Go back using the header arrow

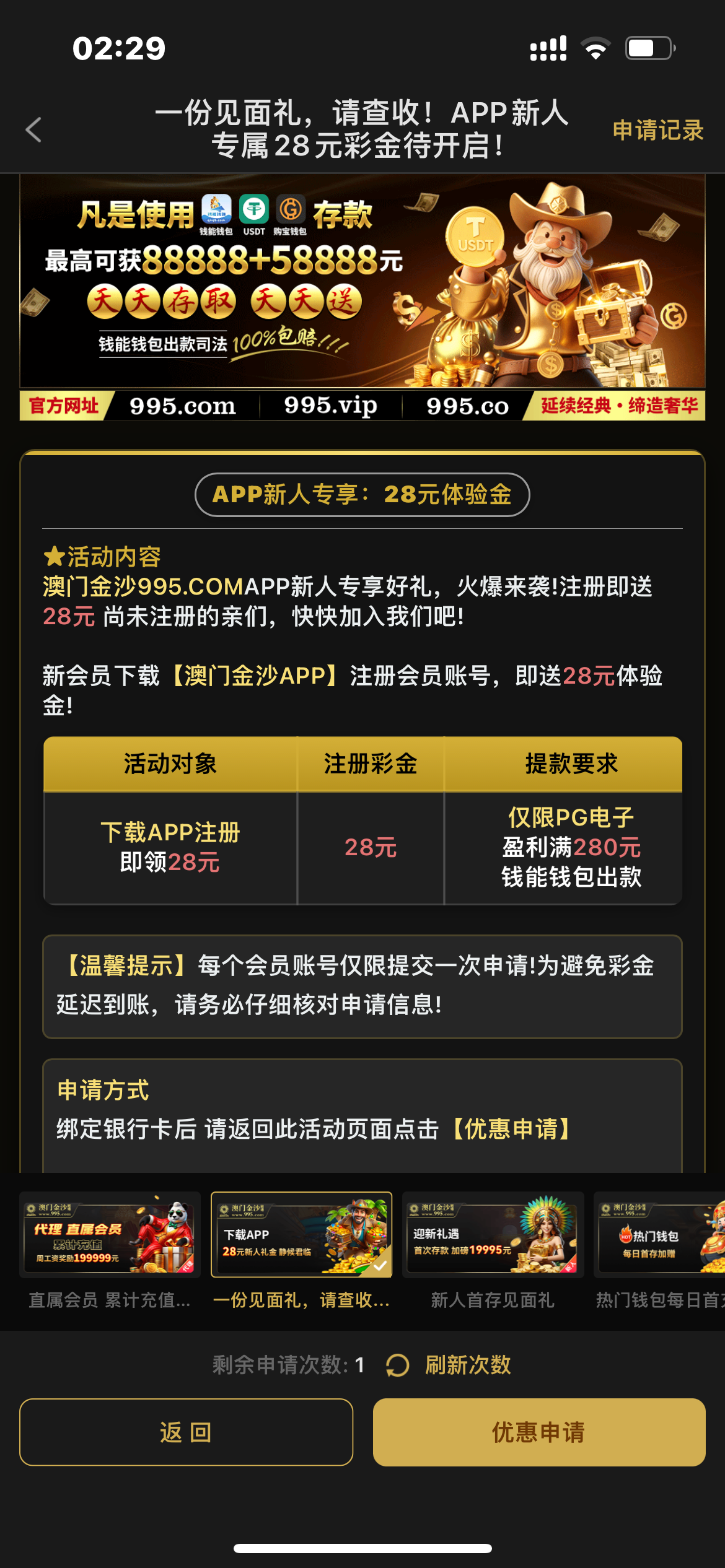[x=34, y=130]
